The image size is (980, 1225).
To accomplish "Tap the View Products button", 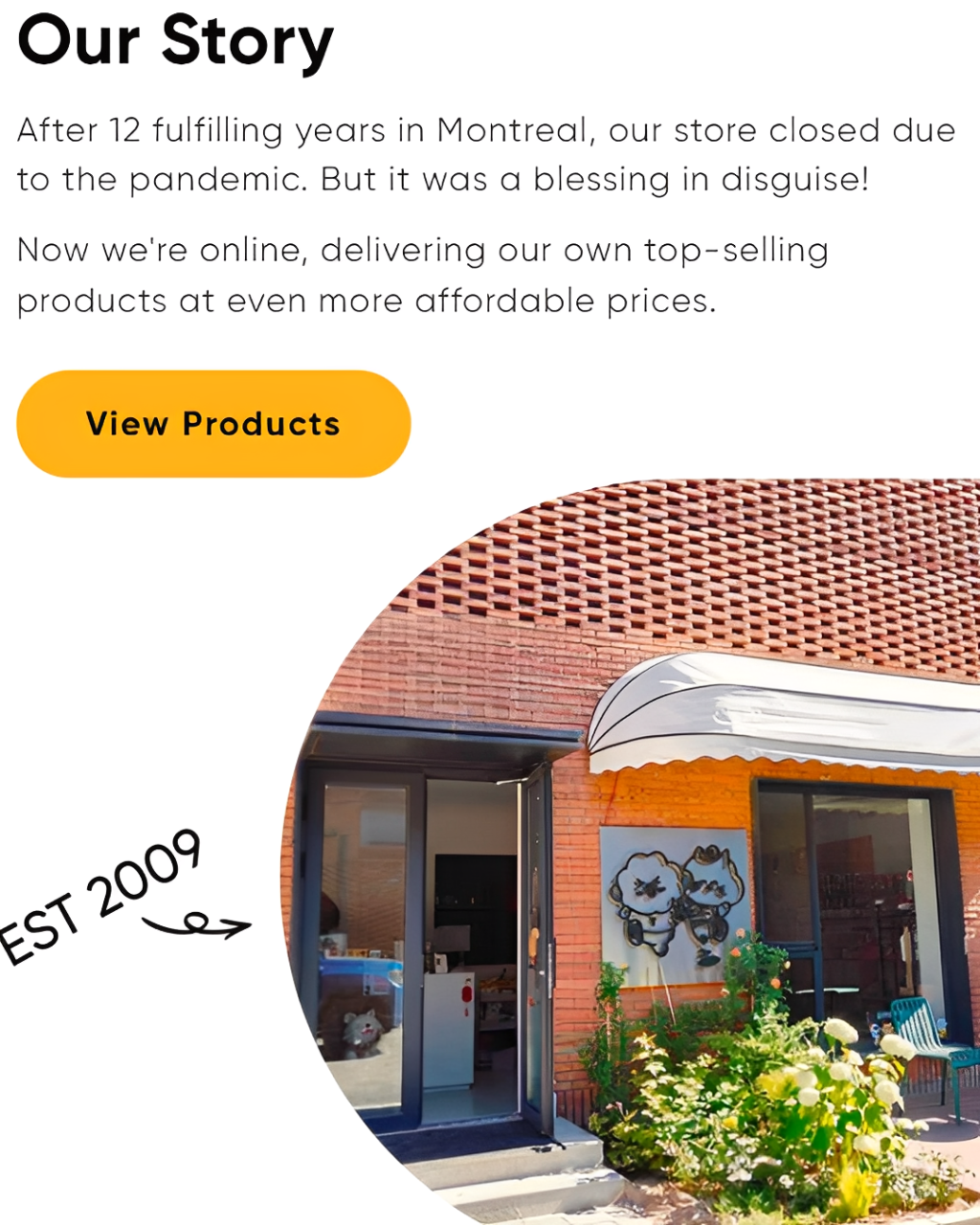I will [213, 424].
